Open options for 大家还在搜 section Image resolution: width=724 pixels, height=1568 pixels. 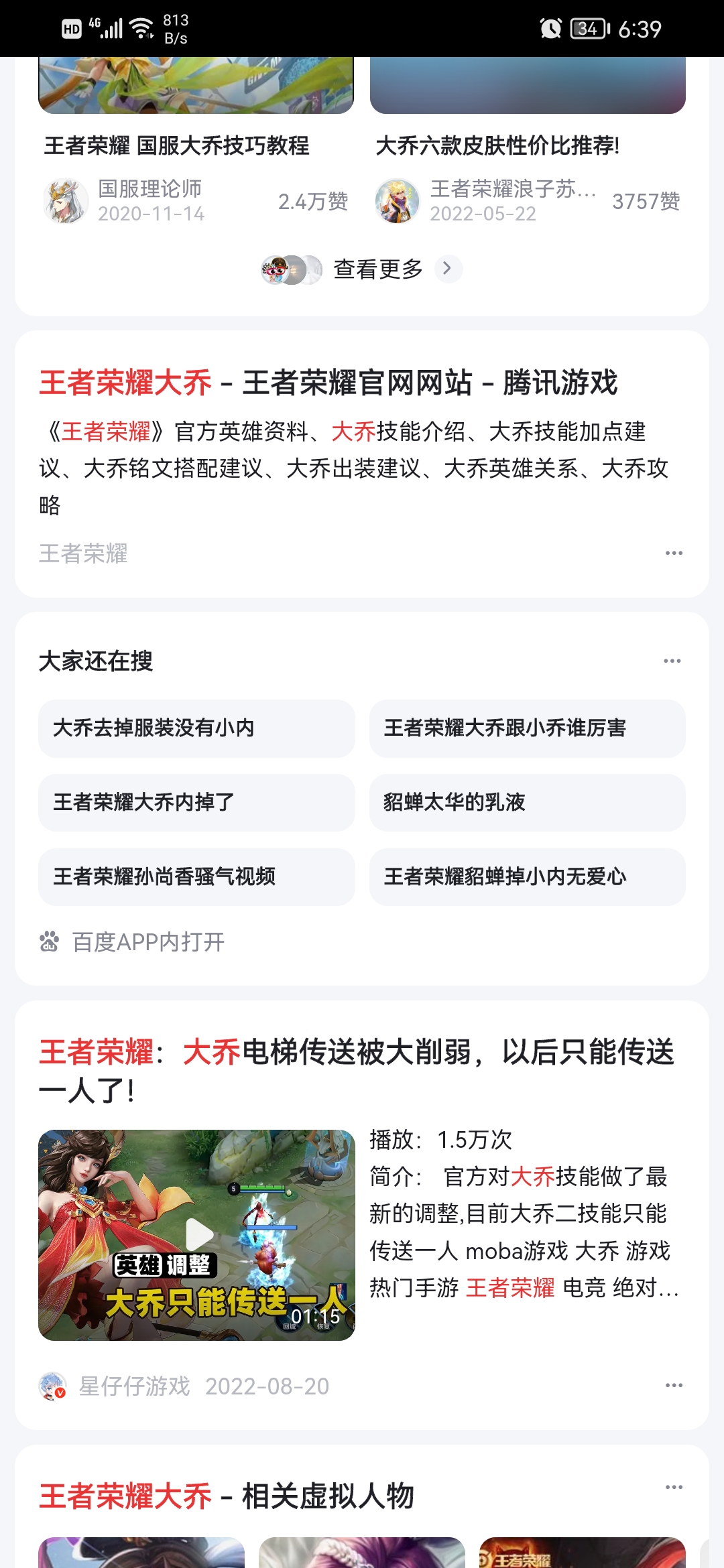click(672, 661)
